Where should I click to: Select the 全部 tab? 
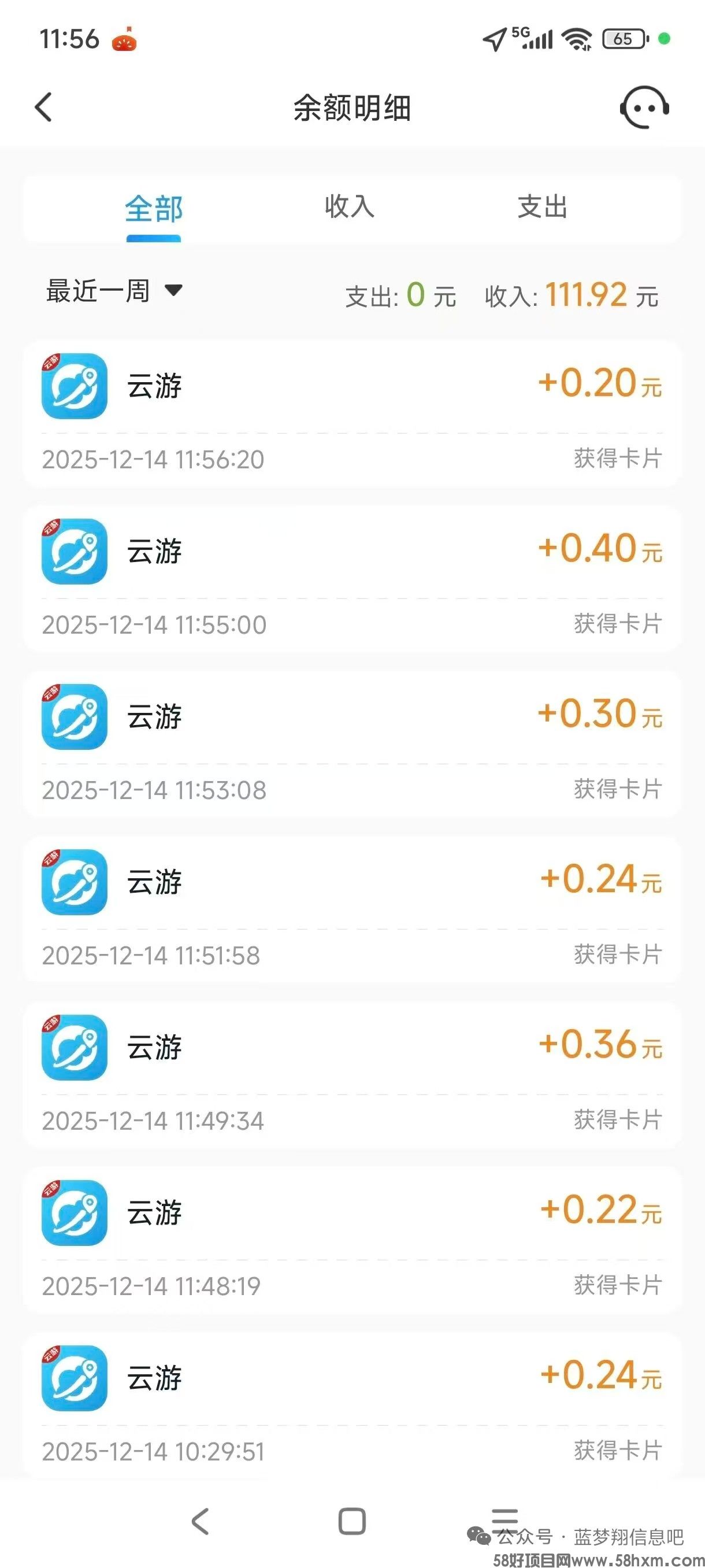(153, 209)
